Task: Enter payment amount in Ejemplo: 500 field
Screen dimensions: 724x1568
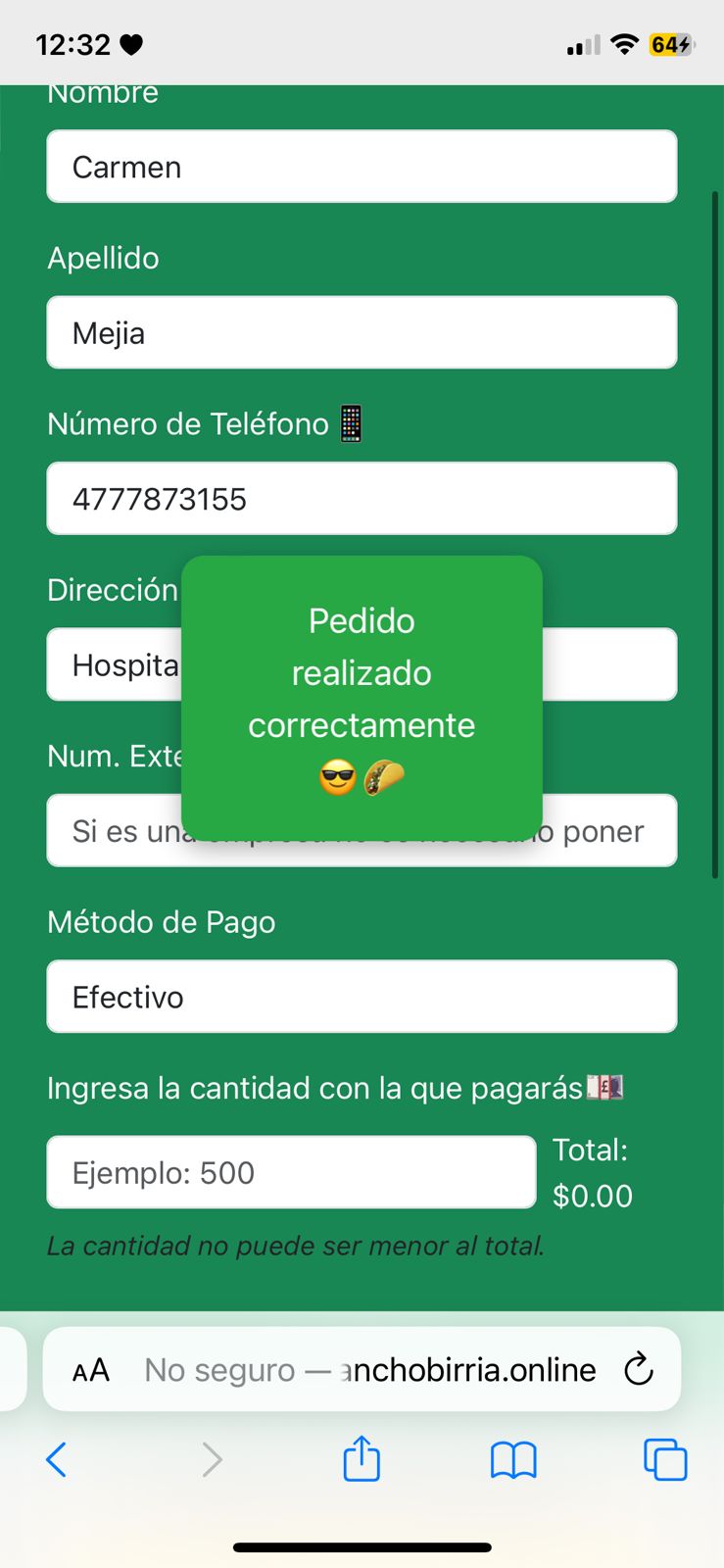Action: [x=291, y=1172]
